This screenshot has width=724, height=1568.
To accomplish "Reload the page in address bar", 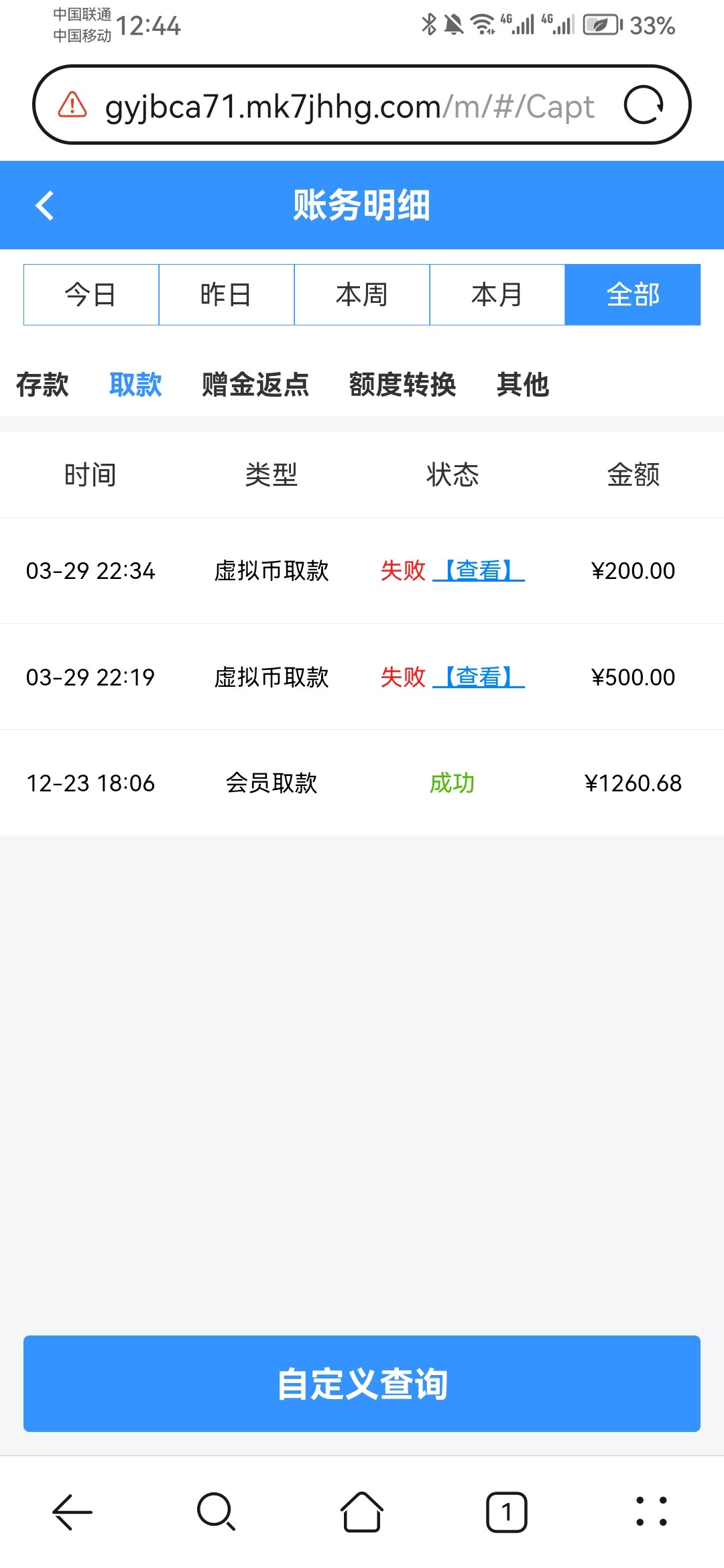I will 644,105.
